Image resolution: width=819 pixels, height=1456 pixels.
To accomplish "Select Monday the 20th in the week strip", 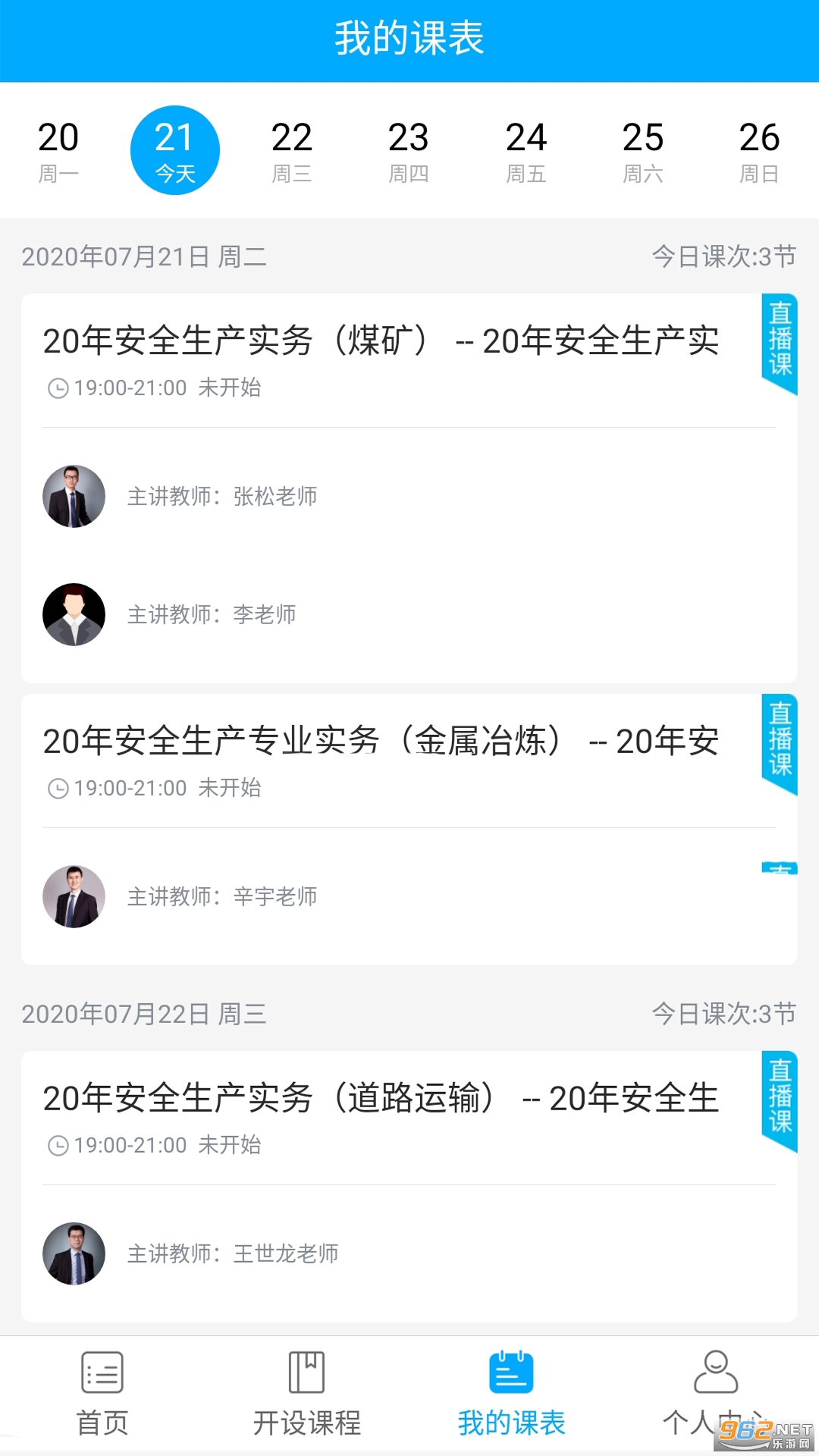I will point(58,150).
